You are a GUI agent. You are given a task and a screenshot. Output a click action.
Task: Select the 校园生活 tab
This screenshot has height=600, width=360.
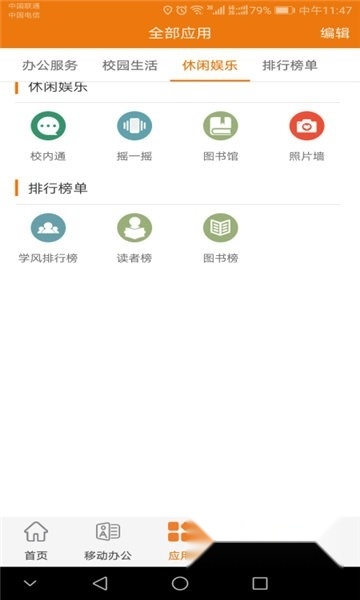click(x=130, y=65)
